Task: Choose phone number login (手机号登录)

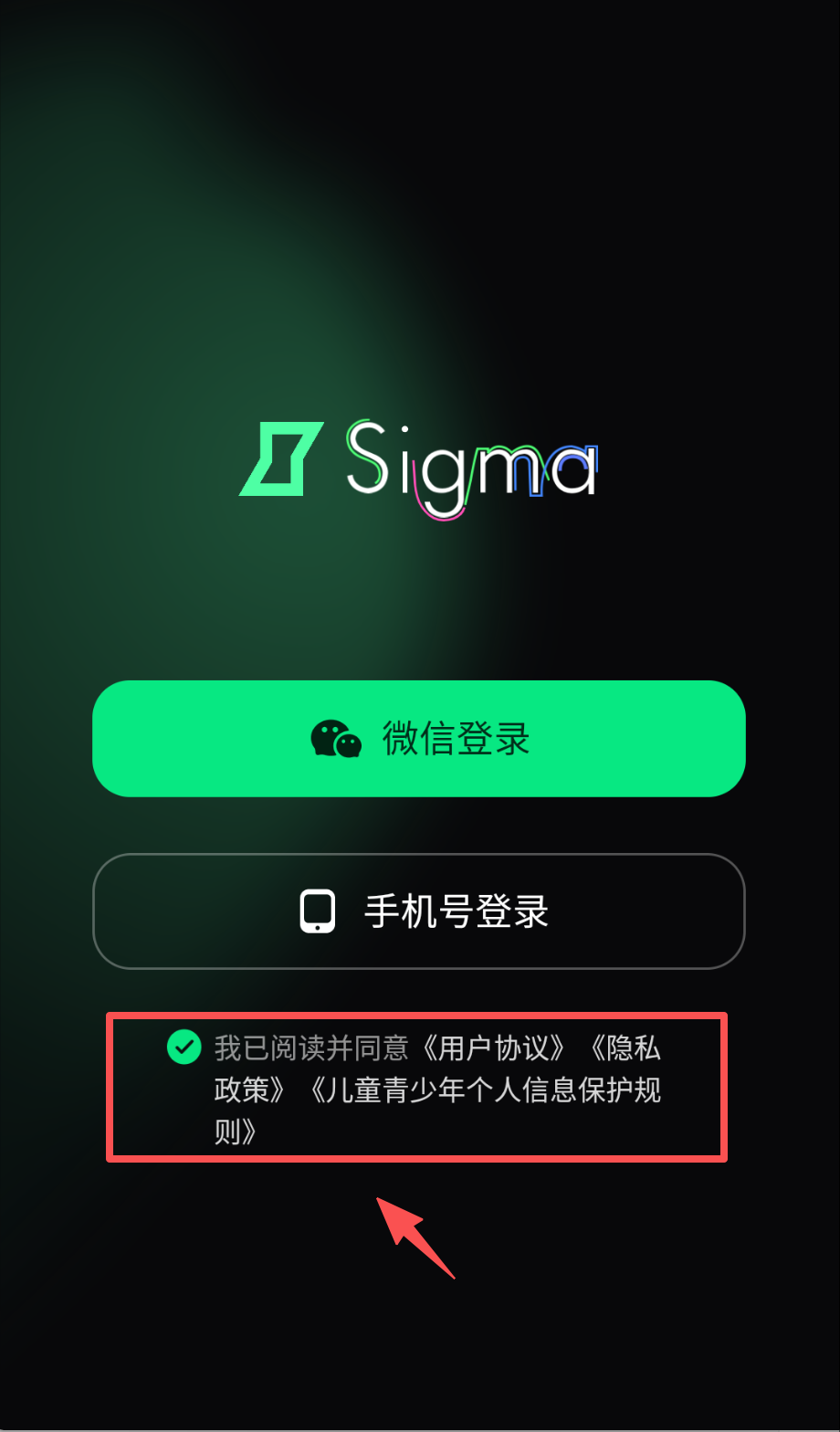Action: point(419,911)
